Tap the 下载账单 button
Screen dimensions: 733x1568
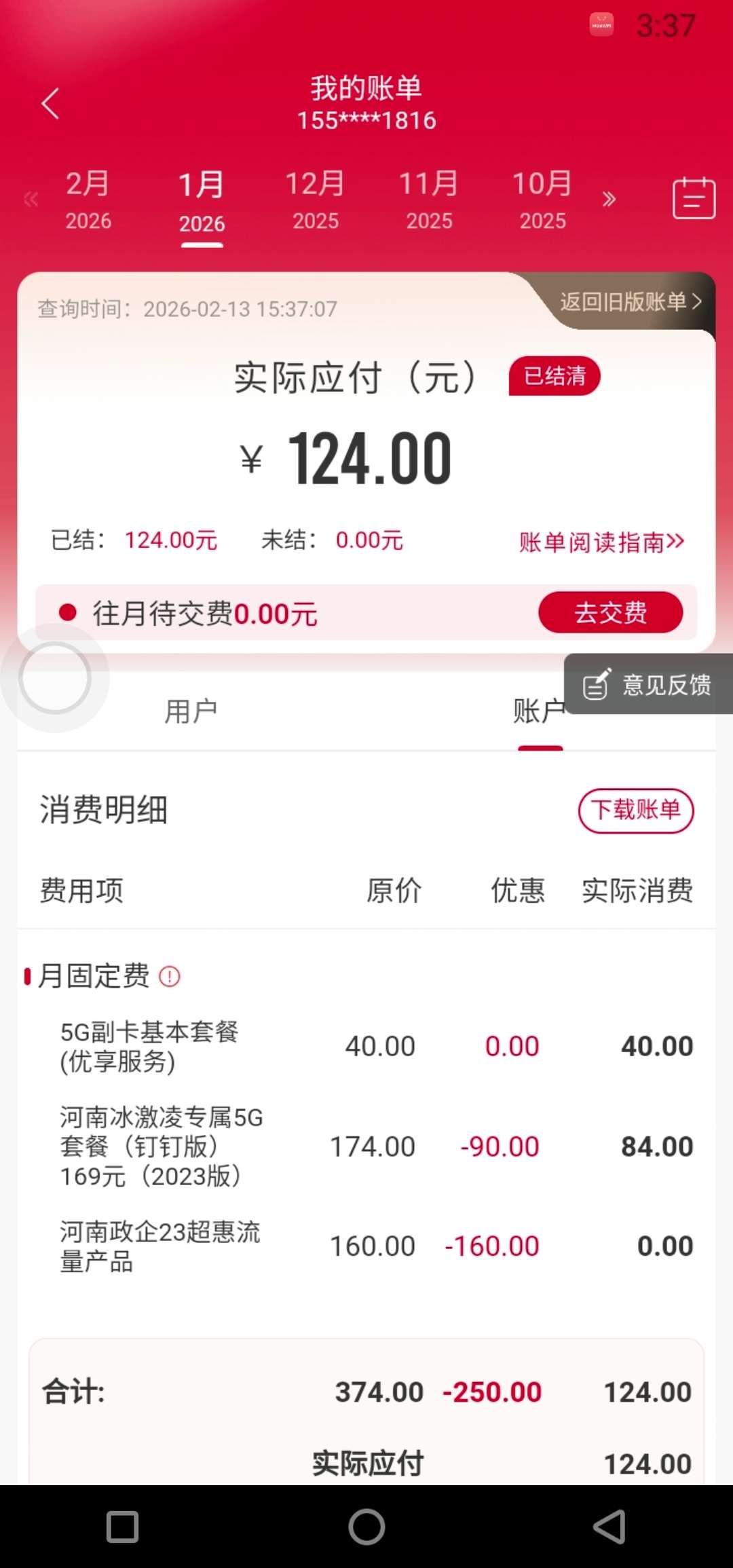[635, 810]
